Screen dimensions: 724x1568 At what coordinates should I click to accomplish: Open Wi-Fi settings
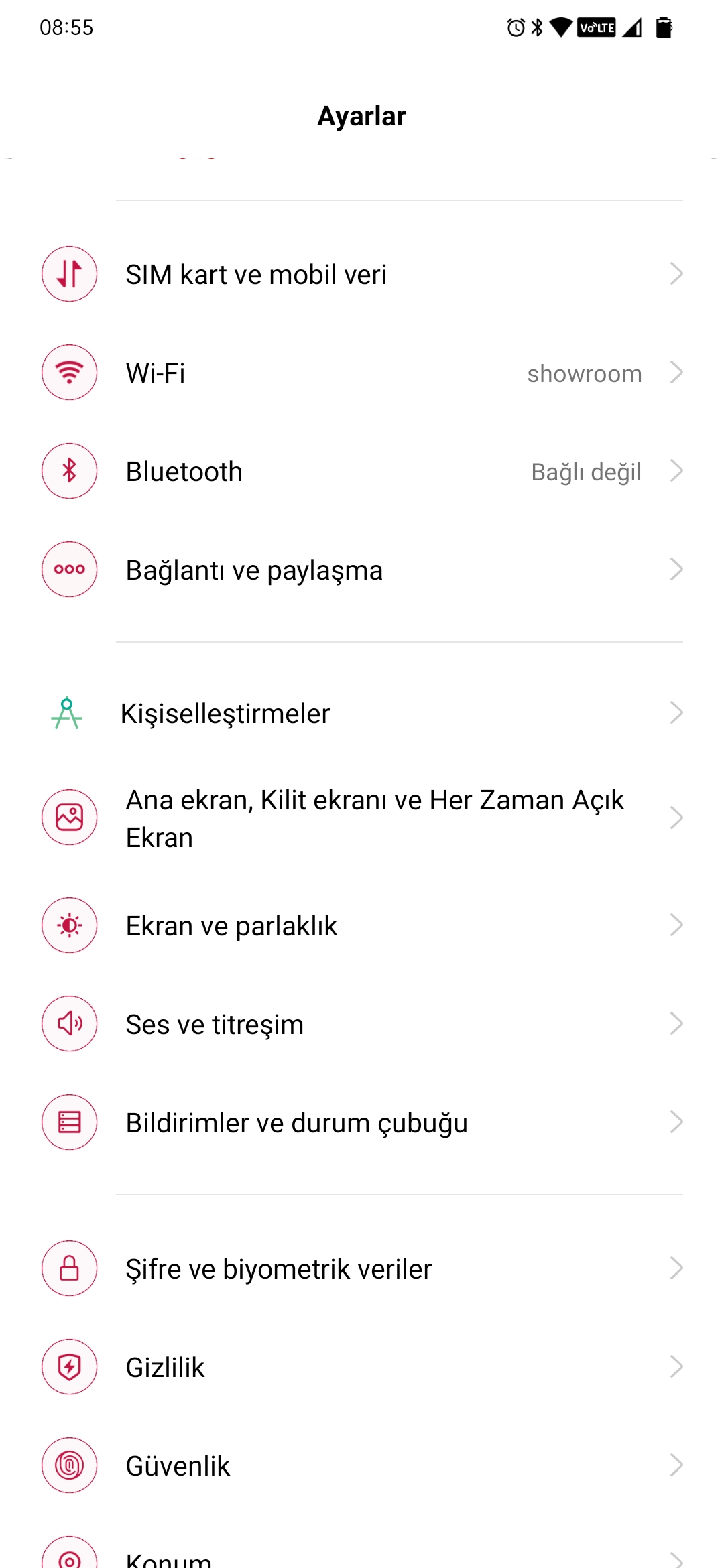[x=362, y=373]
